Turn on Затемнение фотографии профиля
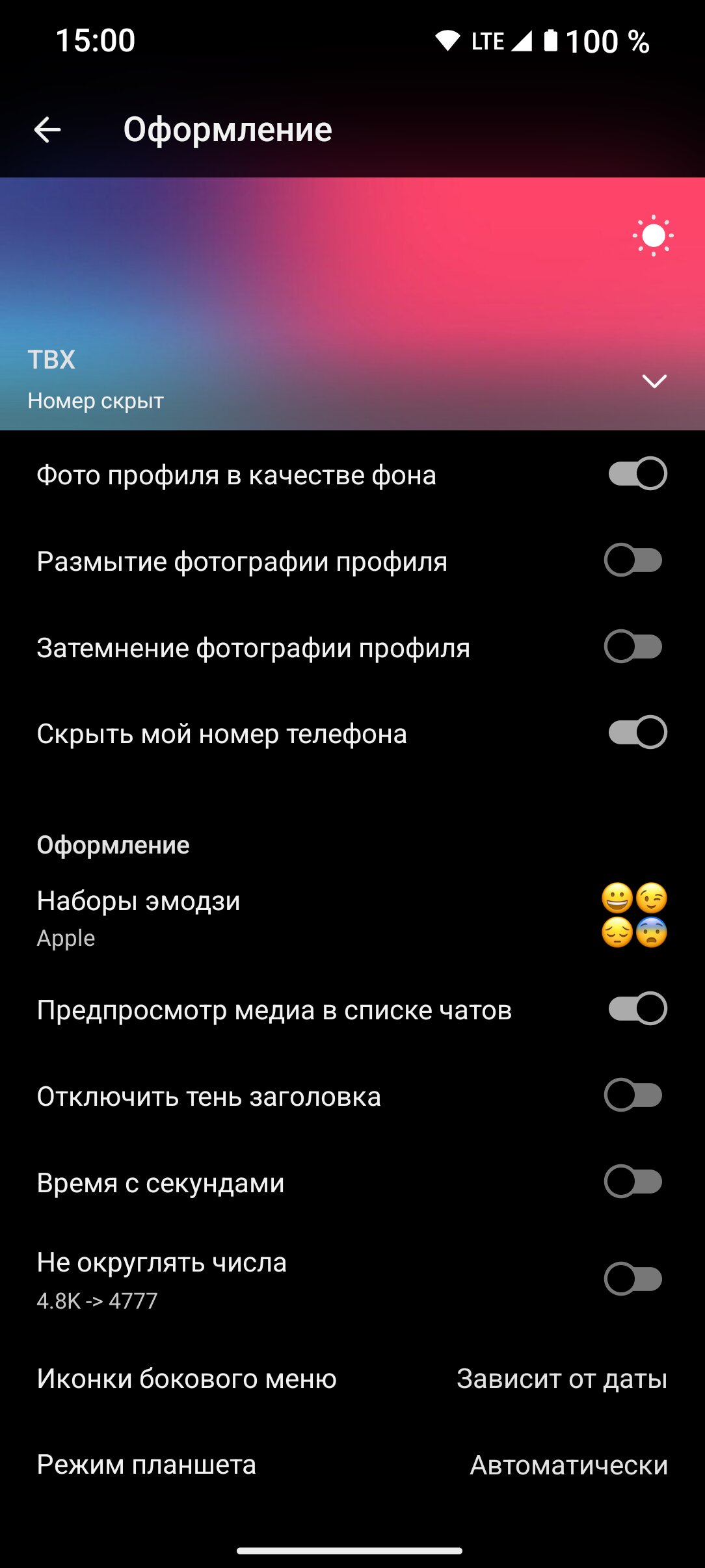 point(633,646)
